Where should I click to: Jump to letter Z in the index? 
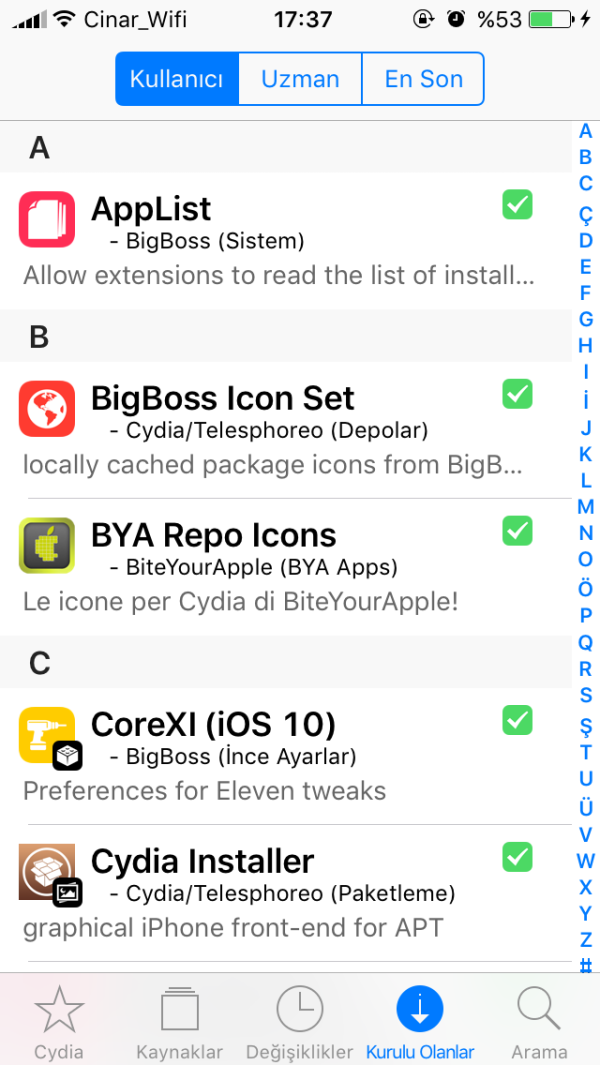coord(586,940)
